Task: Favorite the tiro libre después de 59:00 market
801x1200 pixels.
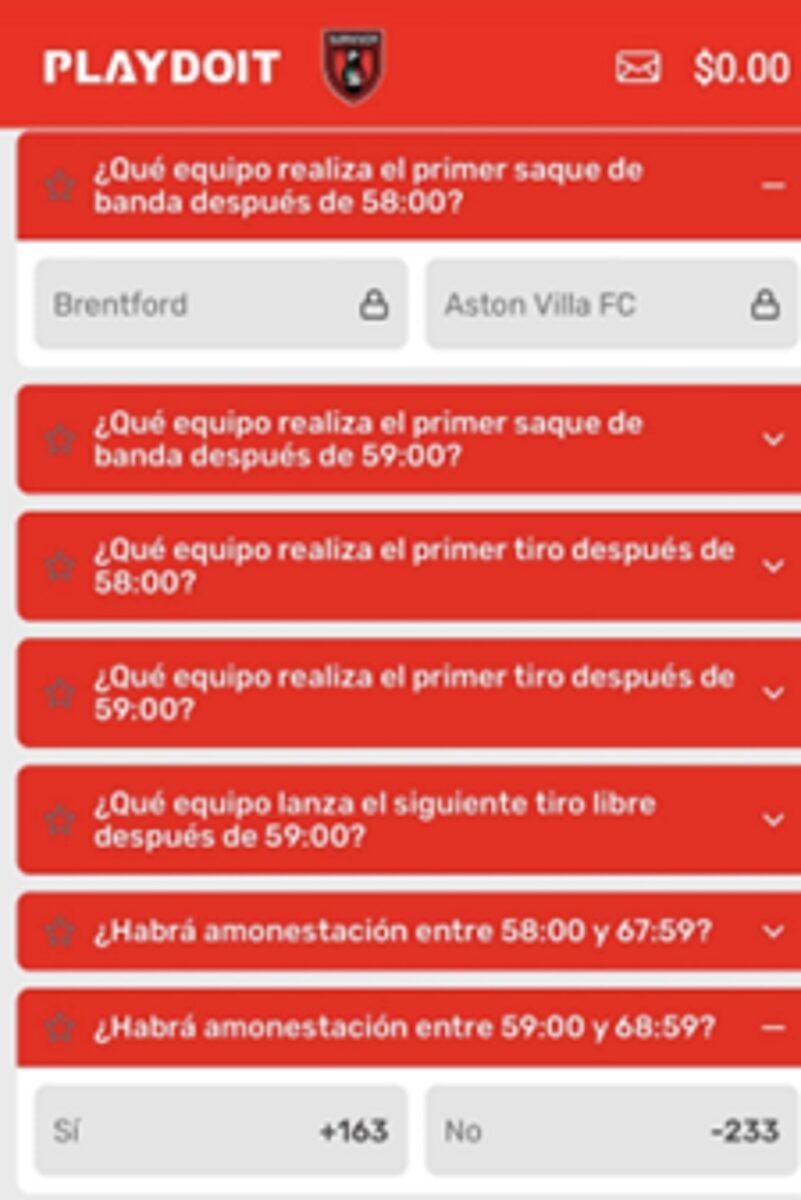Action: tap(60, 818)
